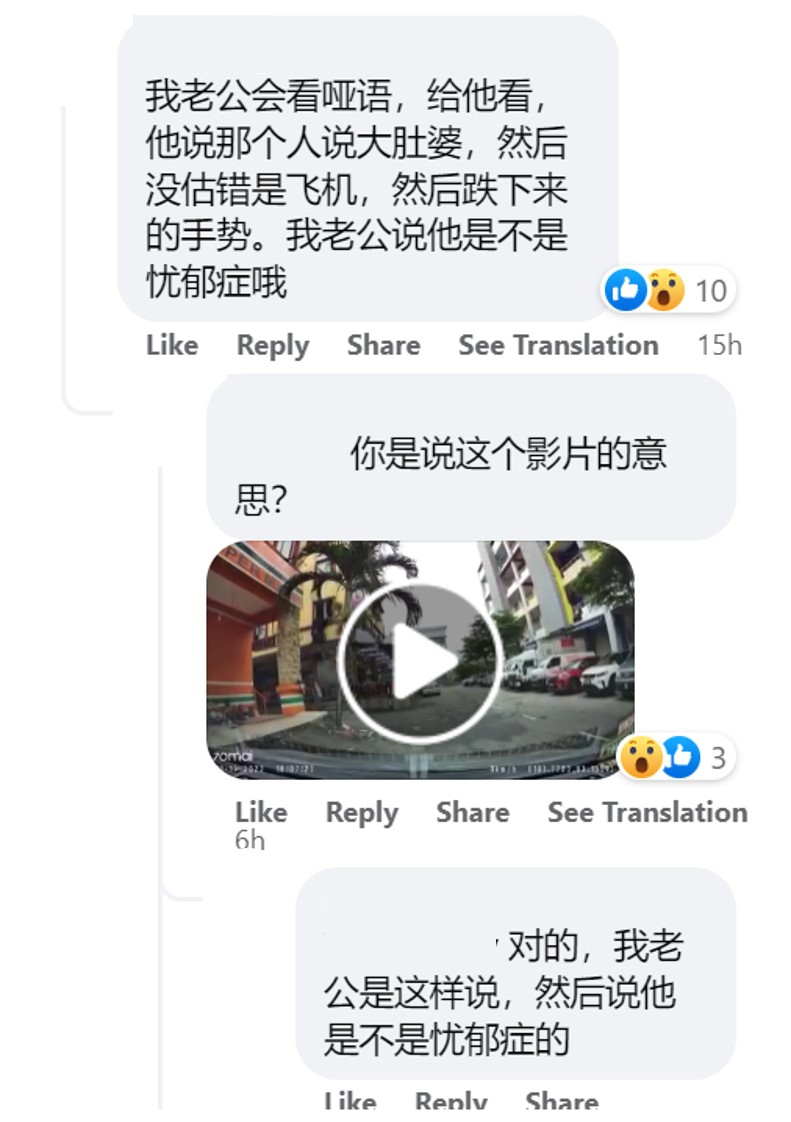The width and height of the screenshot is (791, 1122).
Task: Share the reply with the video
Action: click(472, 812)
